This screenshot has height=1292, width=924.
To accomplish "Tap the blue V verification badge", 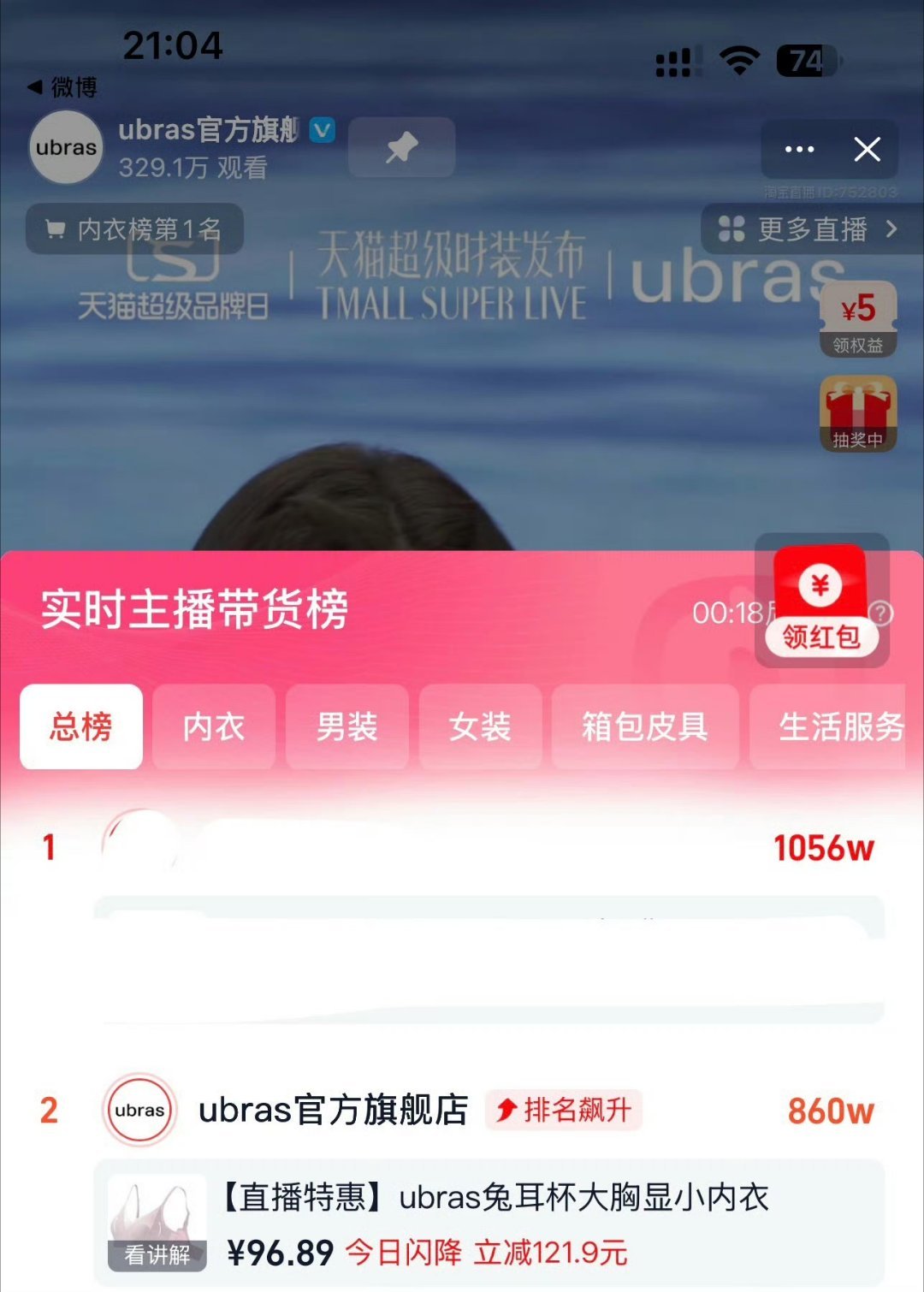I will click(x=320, y=130).
